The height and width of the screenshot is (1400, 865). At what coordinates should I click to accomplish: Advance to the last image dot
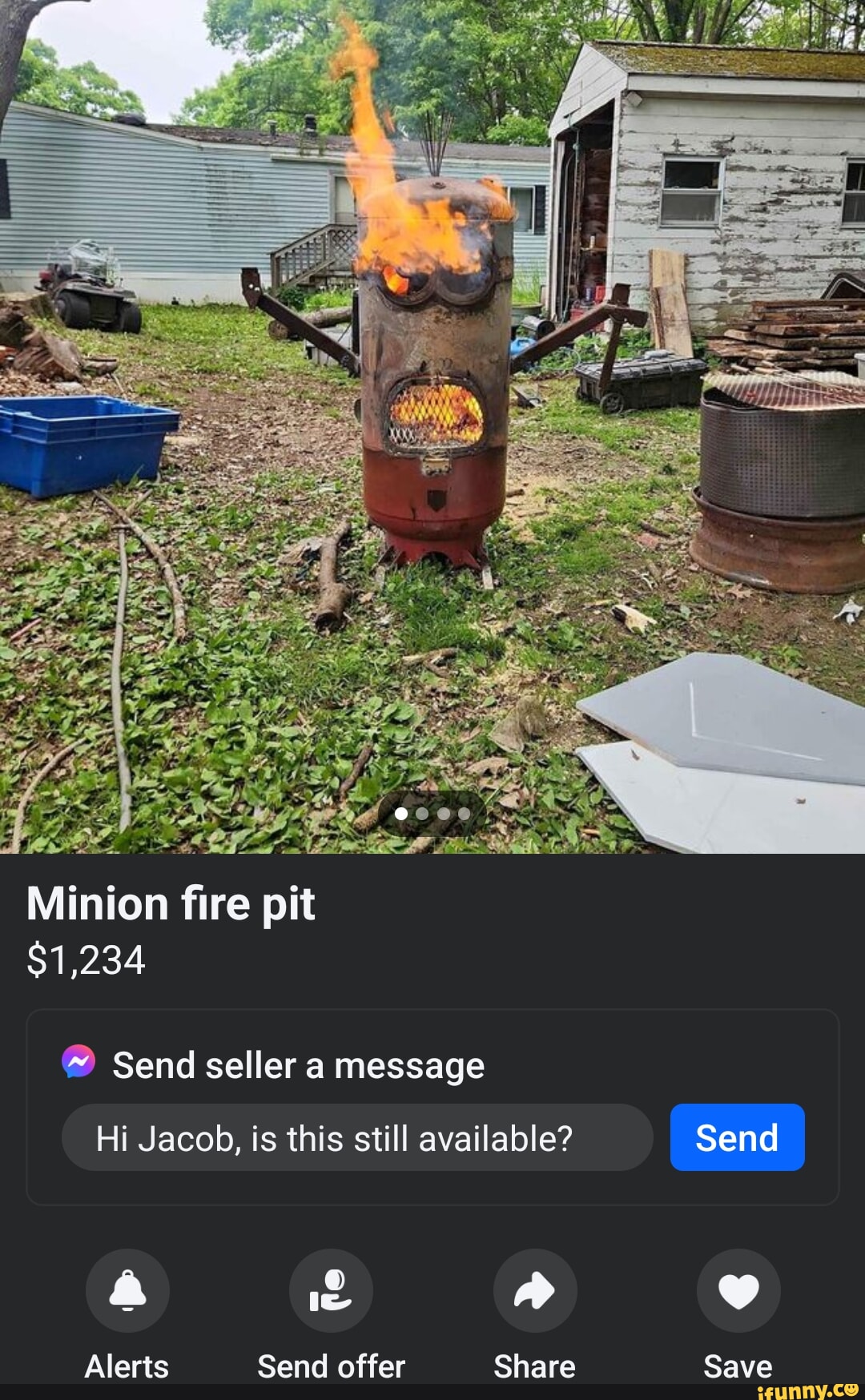464,813
